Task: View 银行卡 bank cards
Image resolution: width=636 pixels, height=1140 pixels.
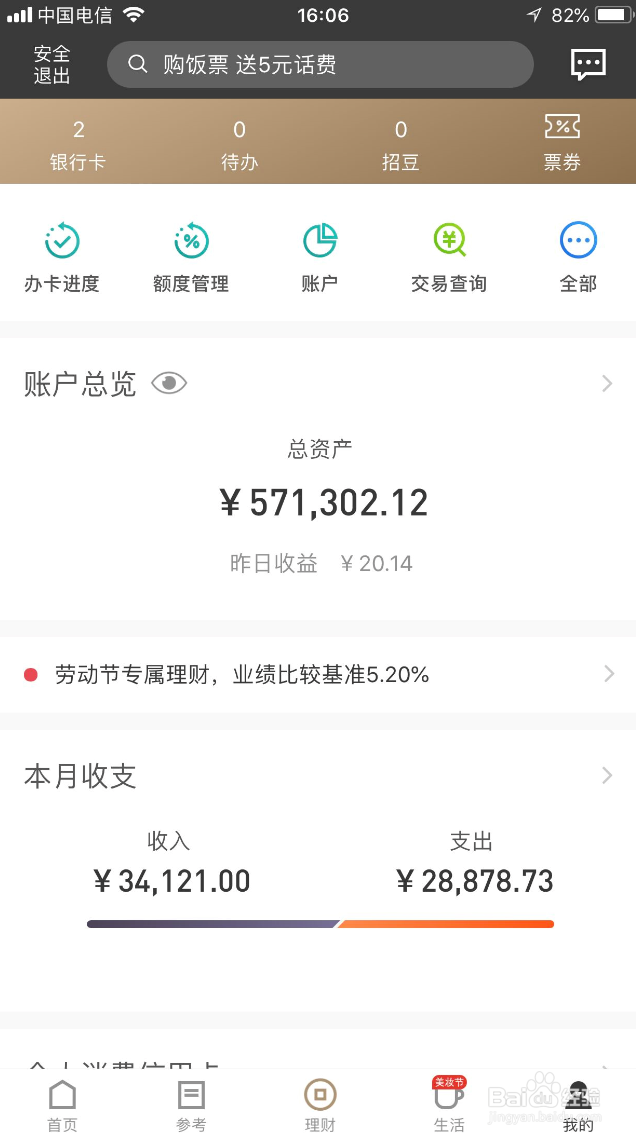Action: click(x=78, y=145)
